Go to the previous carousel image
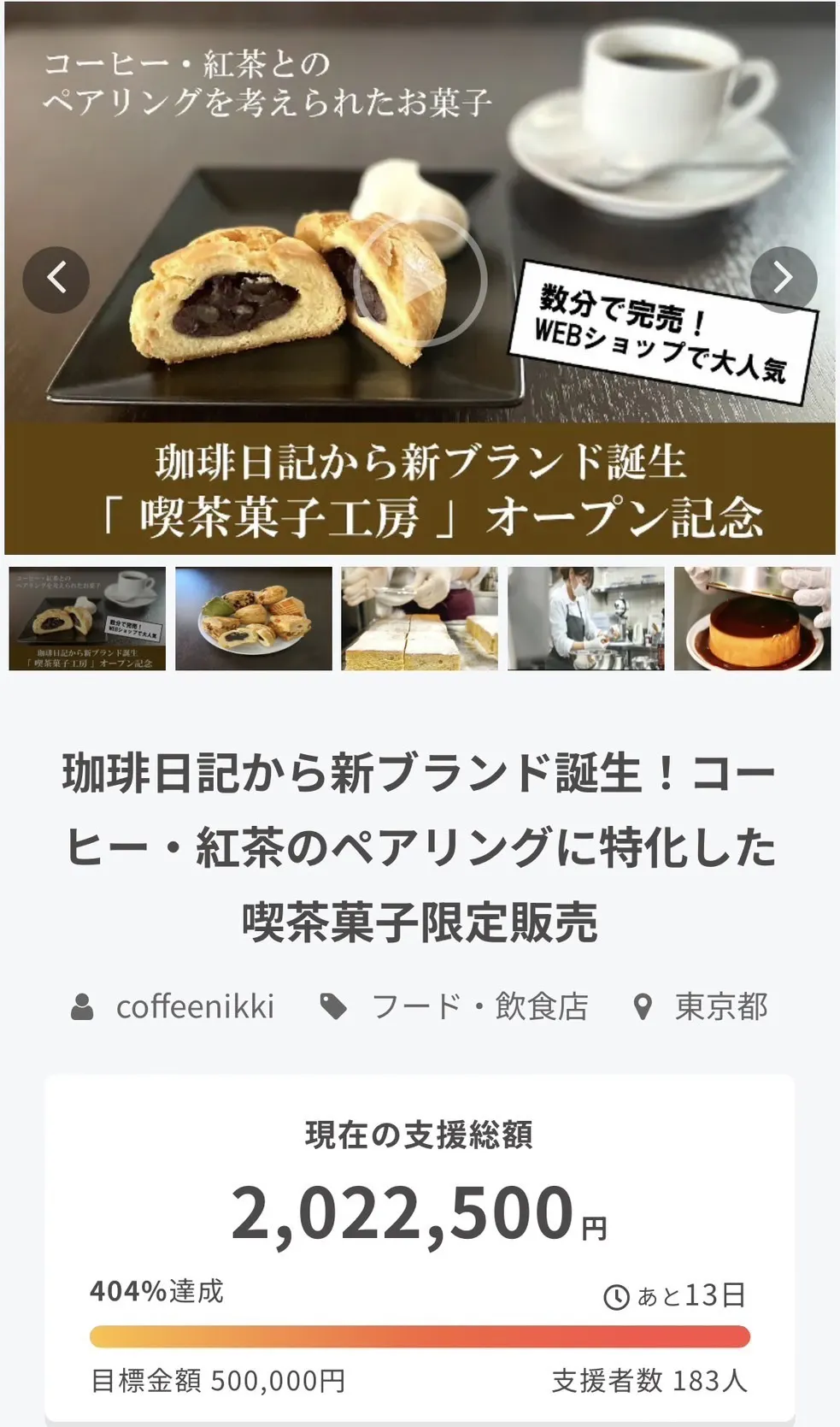Viewport: 840px width, 1427px height. [56, 279]
